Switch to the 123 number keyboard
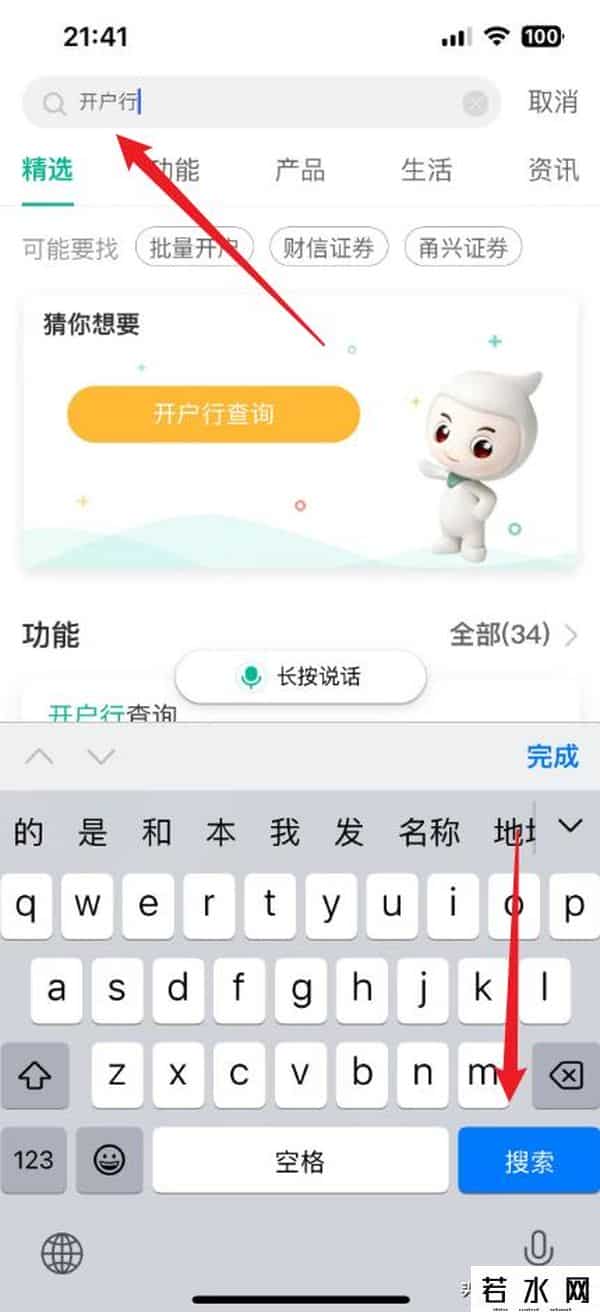 click(x=34, y=1161)
